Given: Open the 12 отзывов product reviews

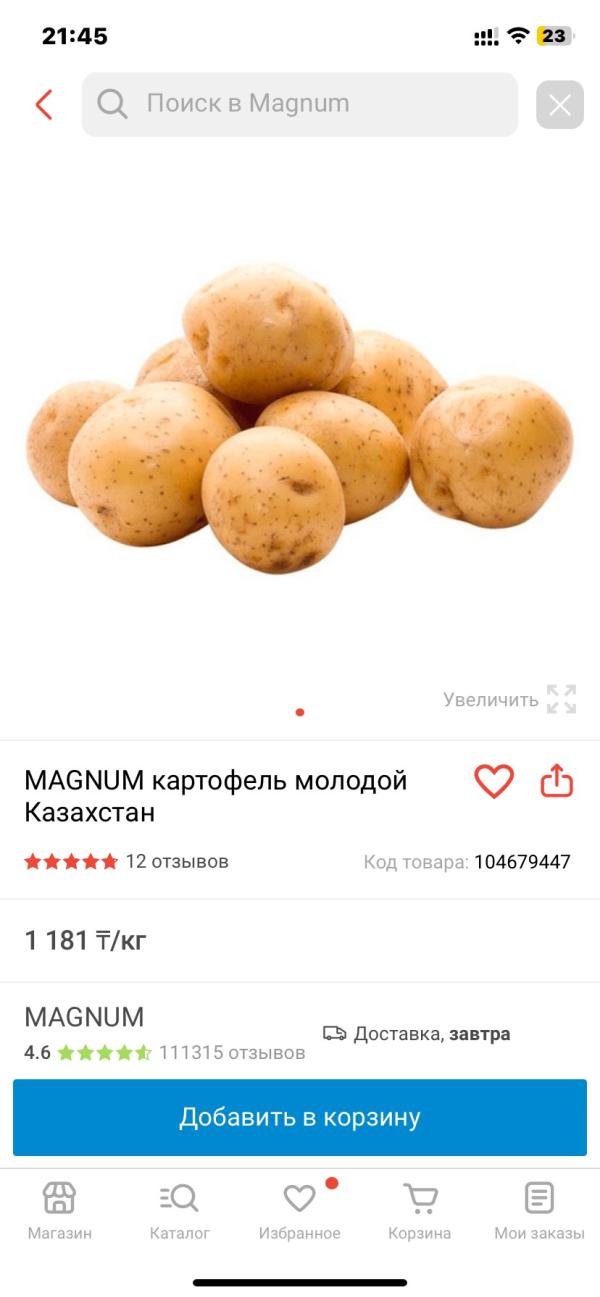Looking at the screenshot, I should pos(177,861).
